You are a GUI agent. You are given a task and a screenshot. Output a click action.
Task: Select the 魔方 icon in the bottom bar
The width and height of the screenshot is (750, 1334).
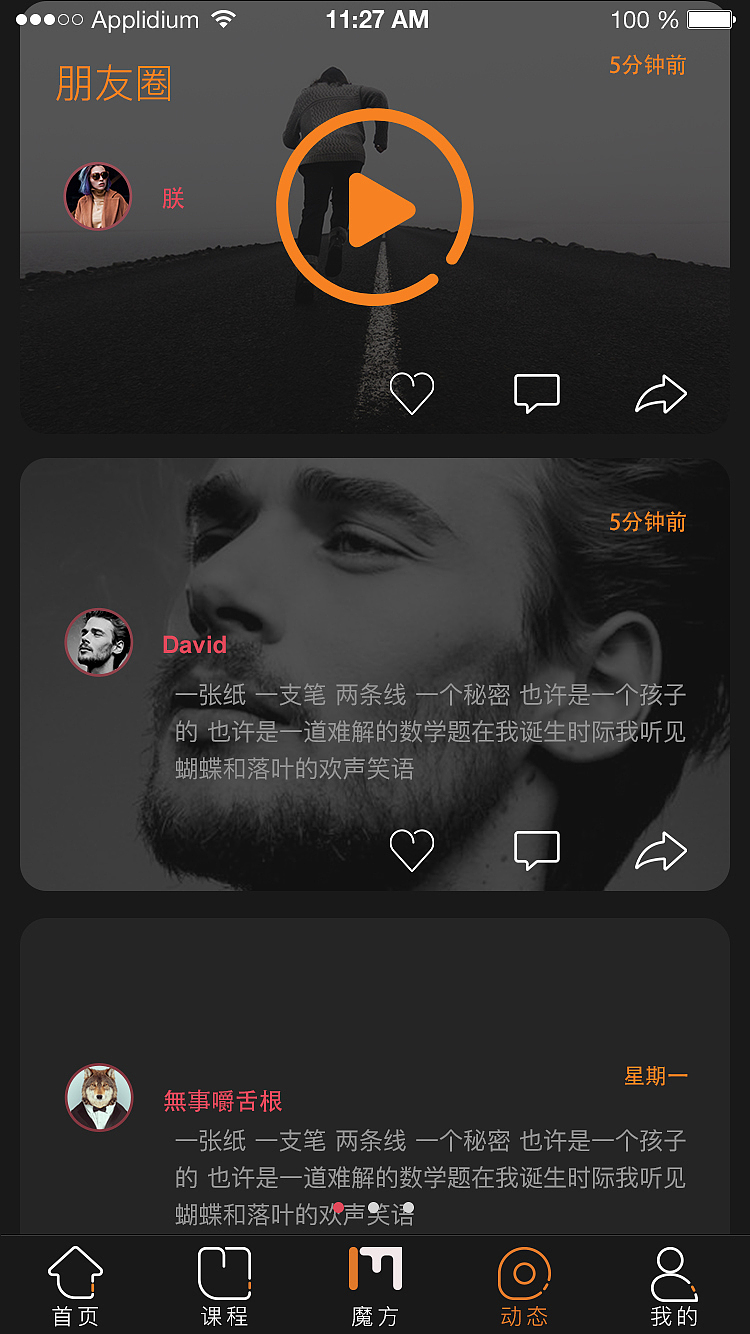pos(375,1280)
